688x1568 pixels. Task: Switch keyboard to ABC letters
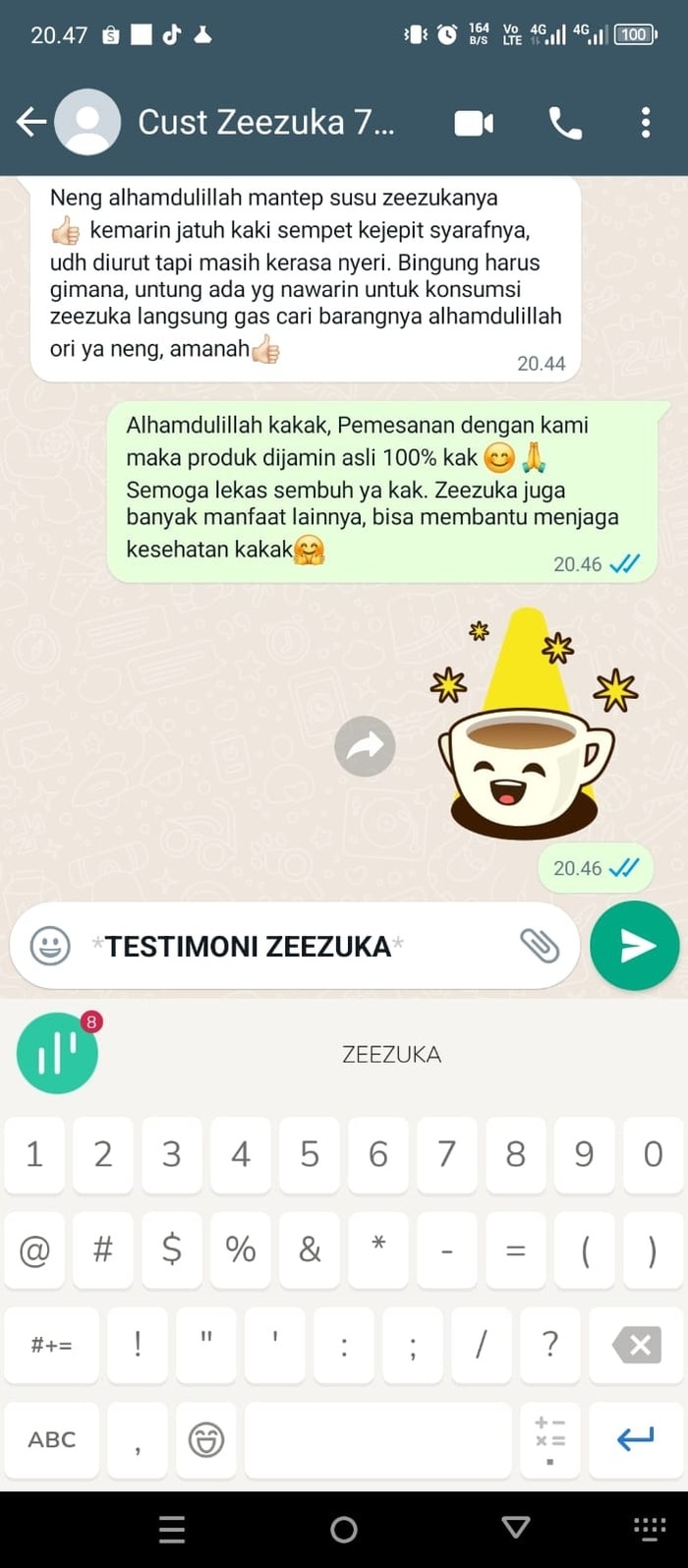(52, 1439)
